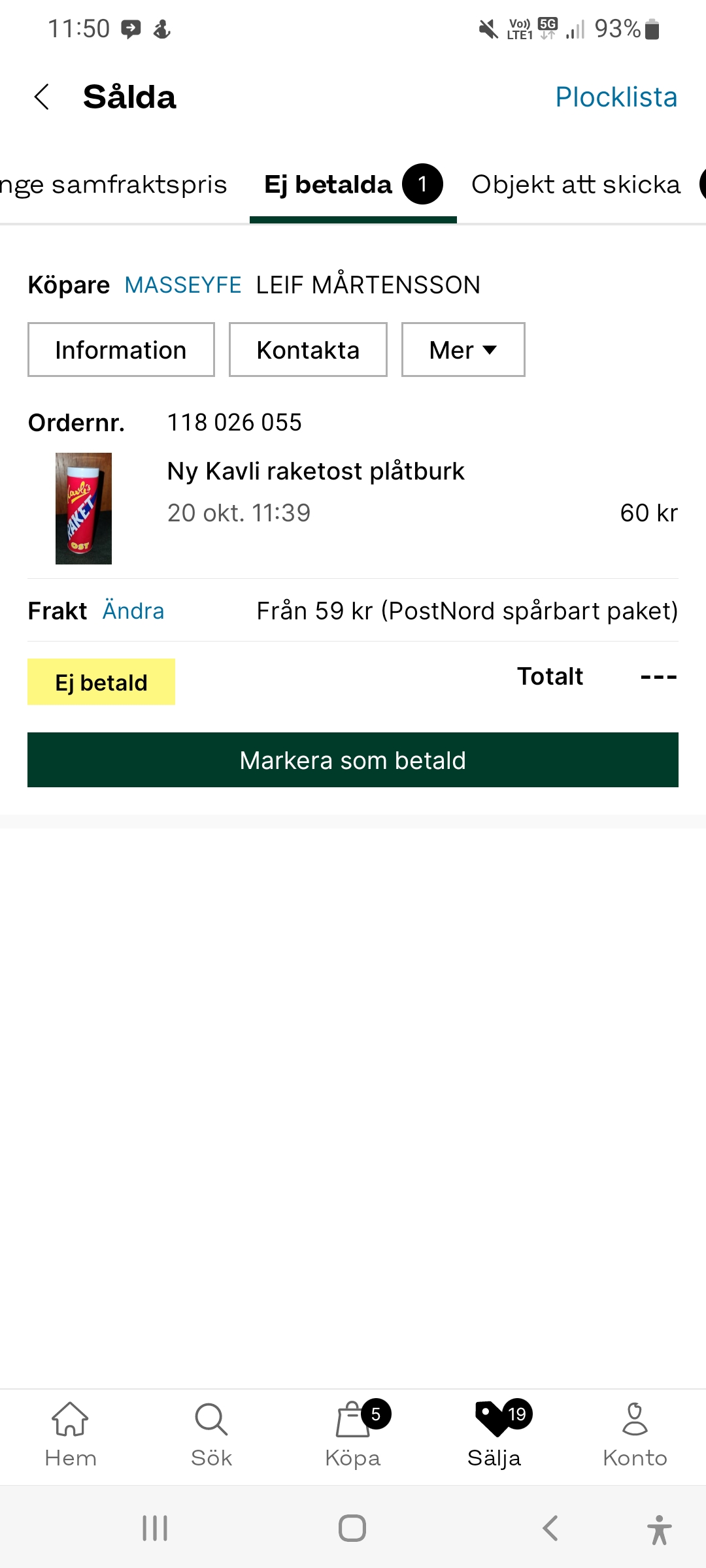
Task: Switch to the Objekt att skicka tab
Action: pos(576,185)
